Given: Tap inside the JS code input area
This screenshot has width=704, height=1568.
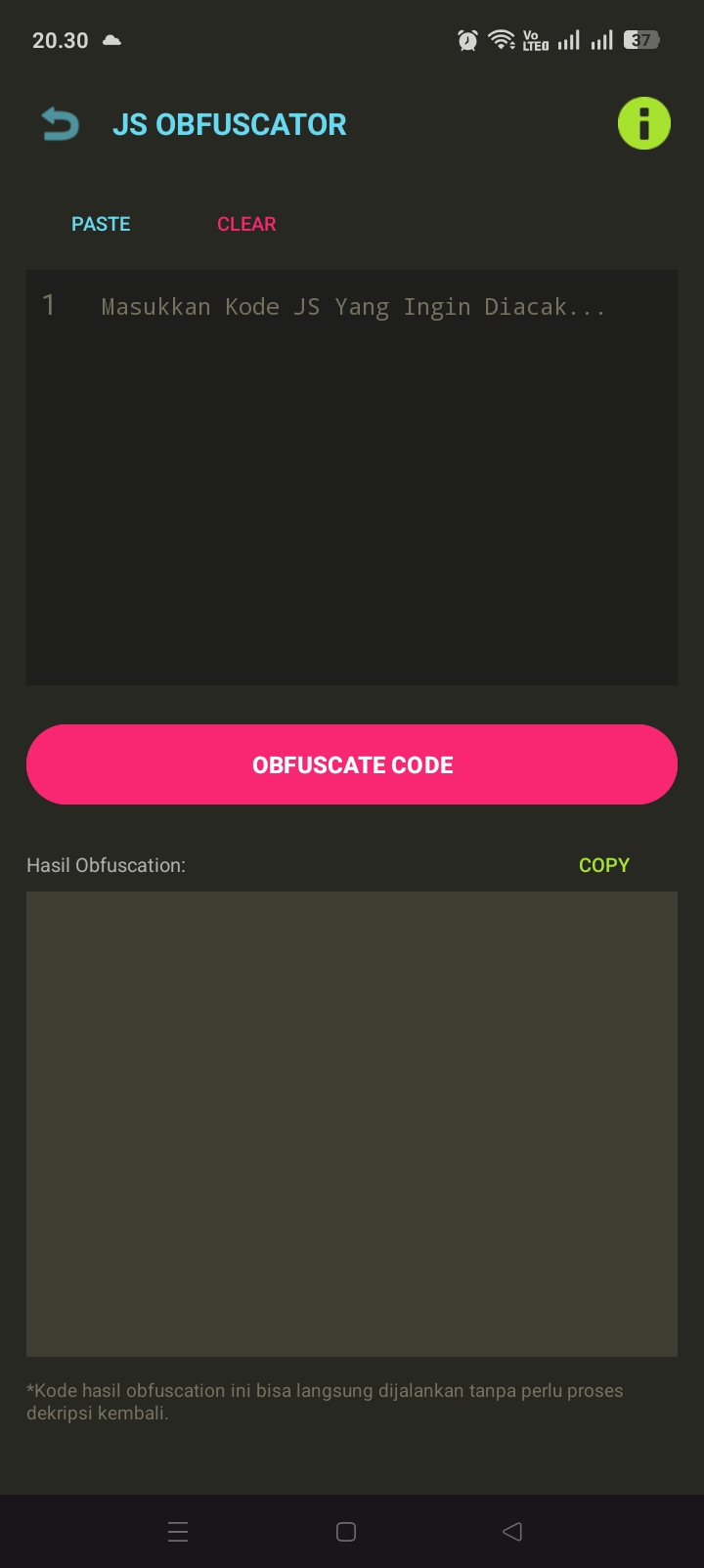Looking at the screenshot, I should pyautogui.click(x=352, y=479).
